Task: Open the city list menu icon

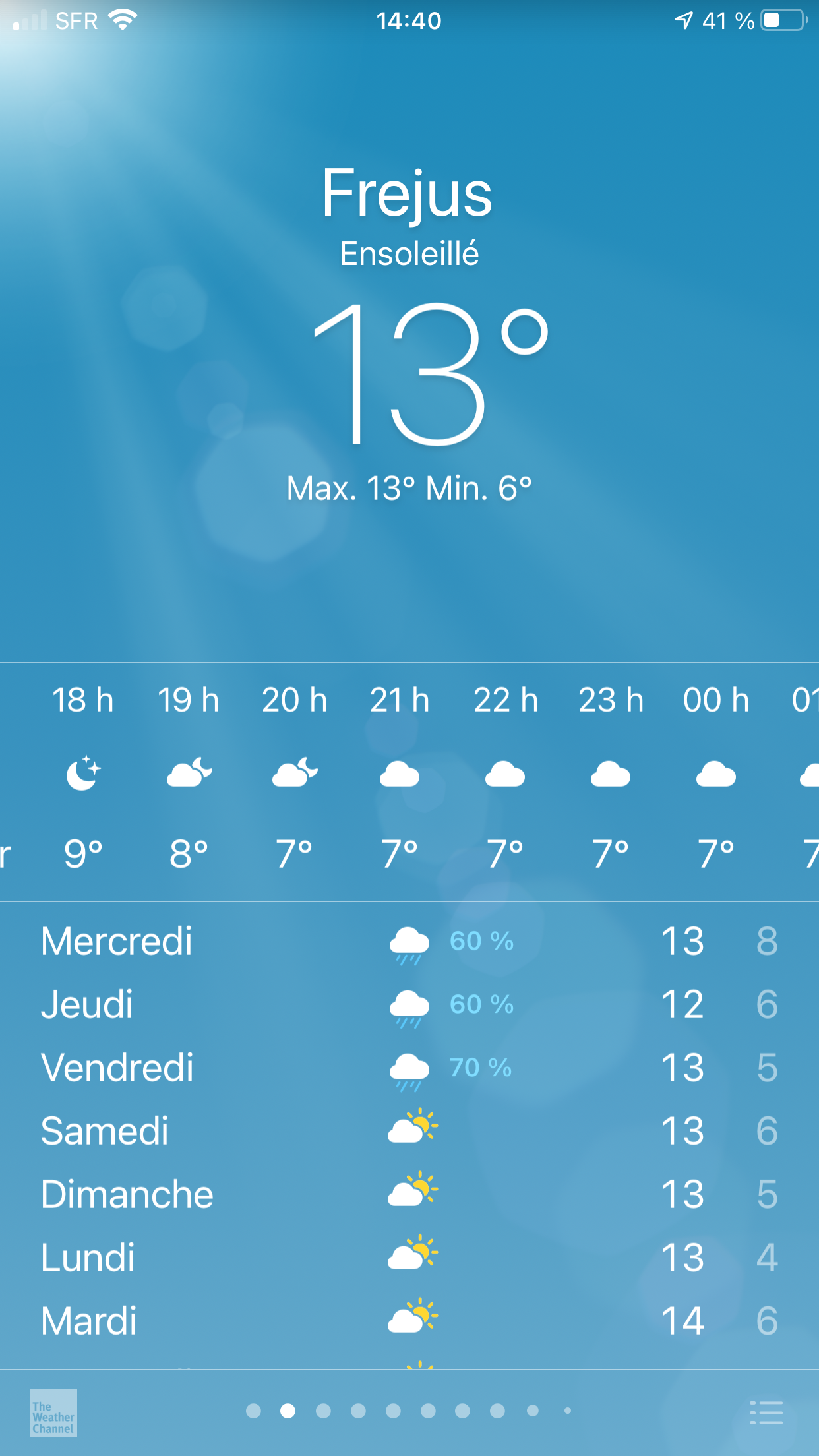Action: 766,1412
